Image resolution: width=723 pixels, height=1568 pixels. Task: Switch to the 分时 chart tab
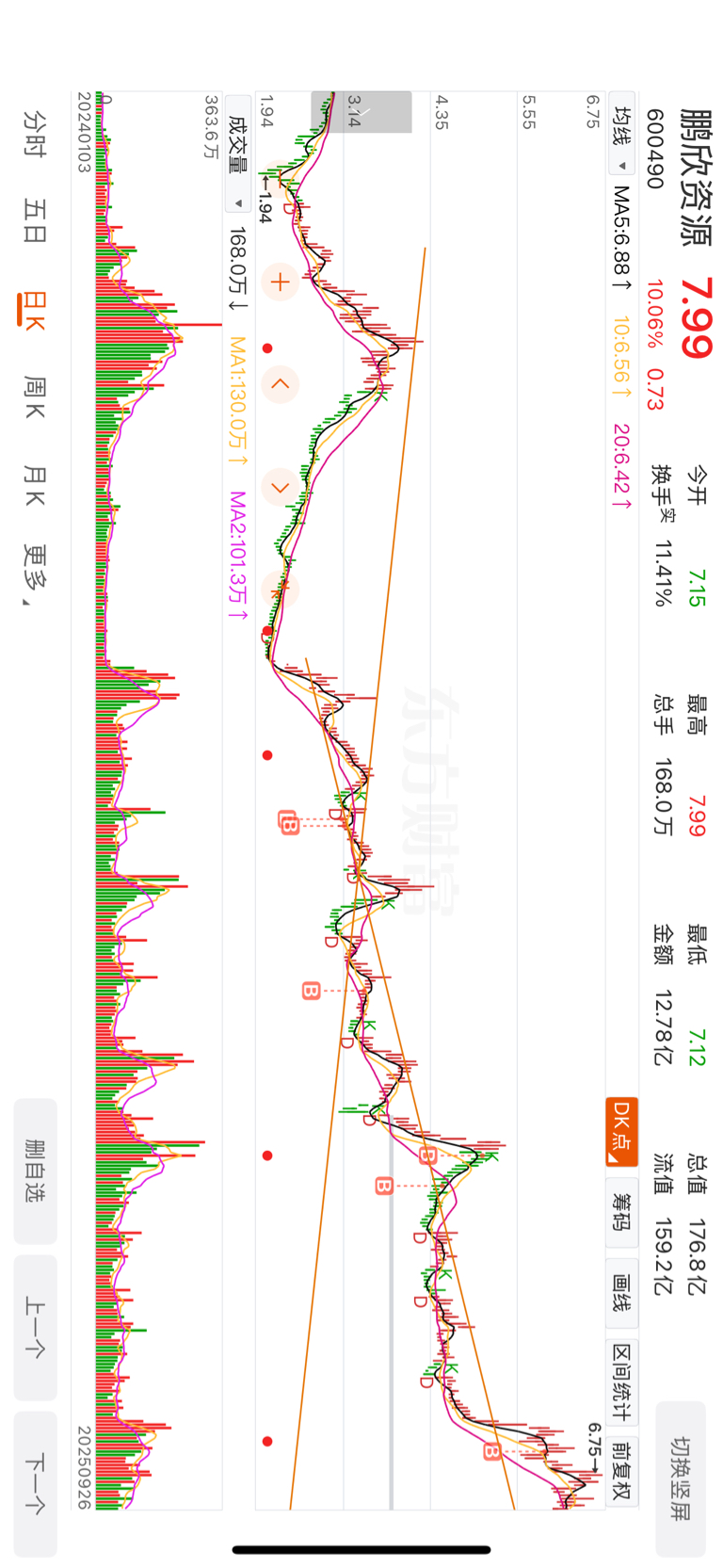[34, 133]
